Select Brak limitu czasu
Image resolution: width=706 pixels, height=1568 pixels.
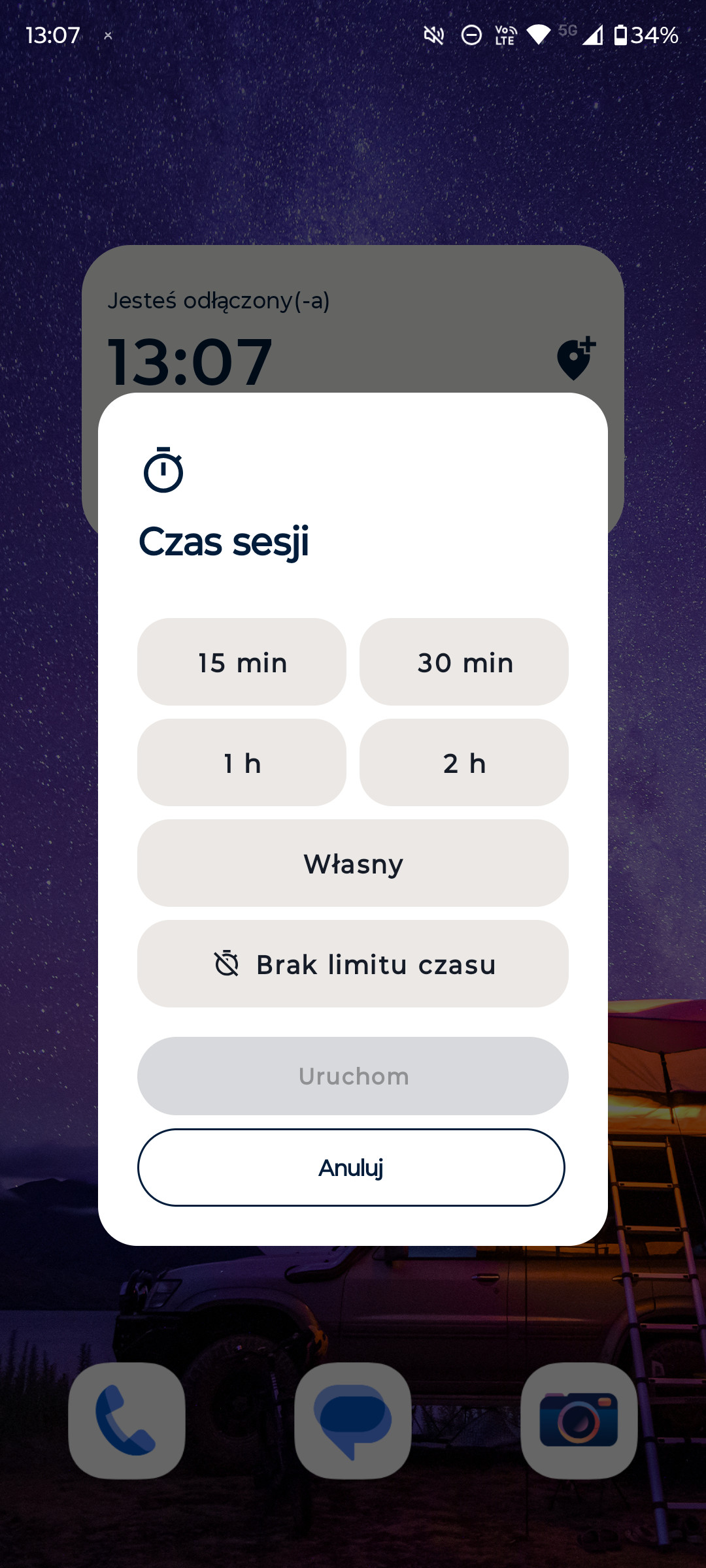click(x=353, y=964)
